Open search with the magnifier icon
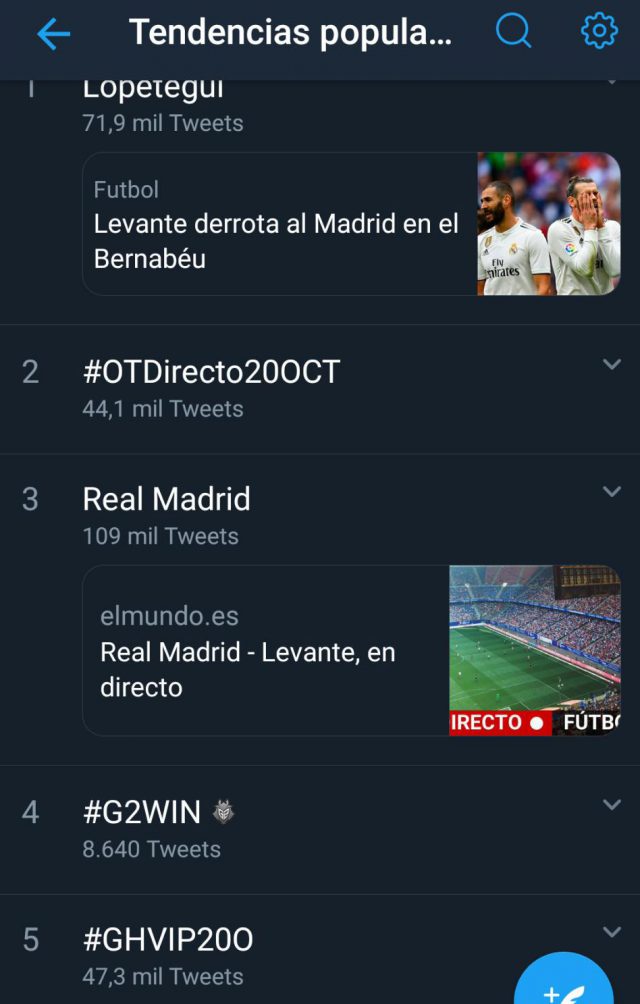This screenshot has width=640, height=1004. (x=514, y=32)
